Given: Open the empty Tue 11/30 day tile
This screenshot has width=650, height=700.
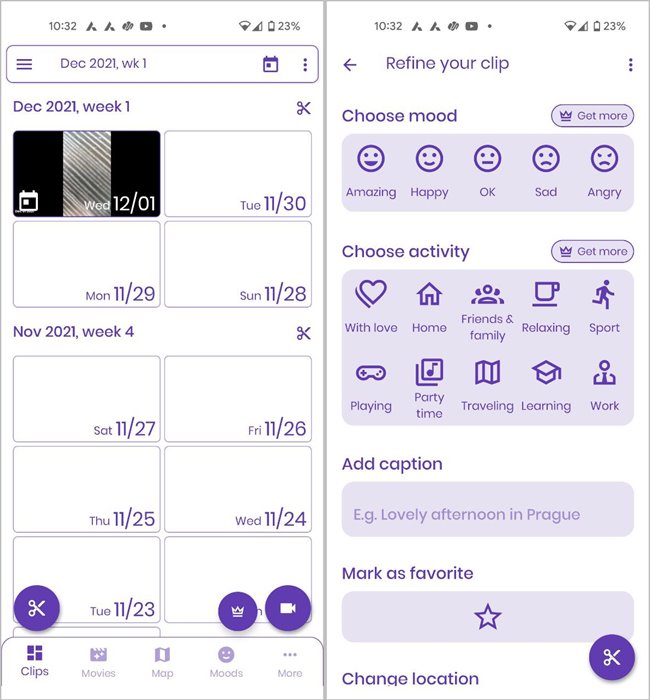Looking at the screenshot, I should coord(237,173).
